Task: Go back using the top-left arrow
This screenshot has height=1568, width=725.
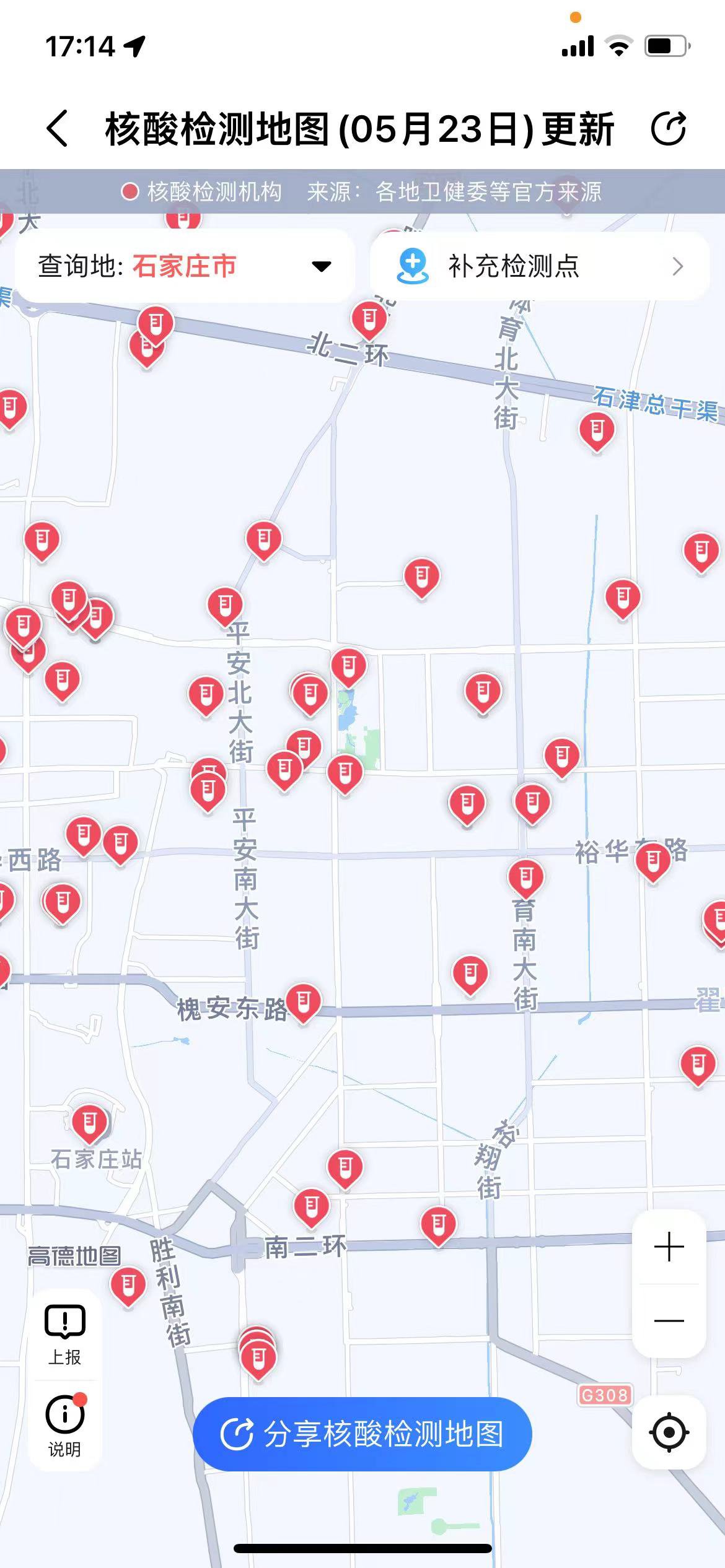Action: [x=57, y=129]
